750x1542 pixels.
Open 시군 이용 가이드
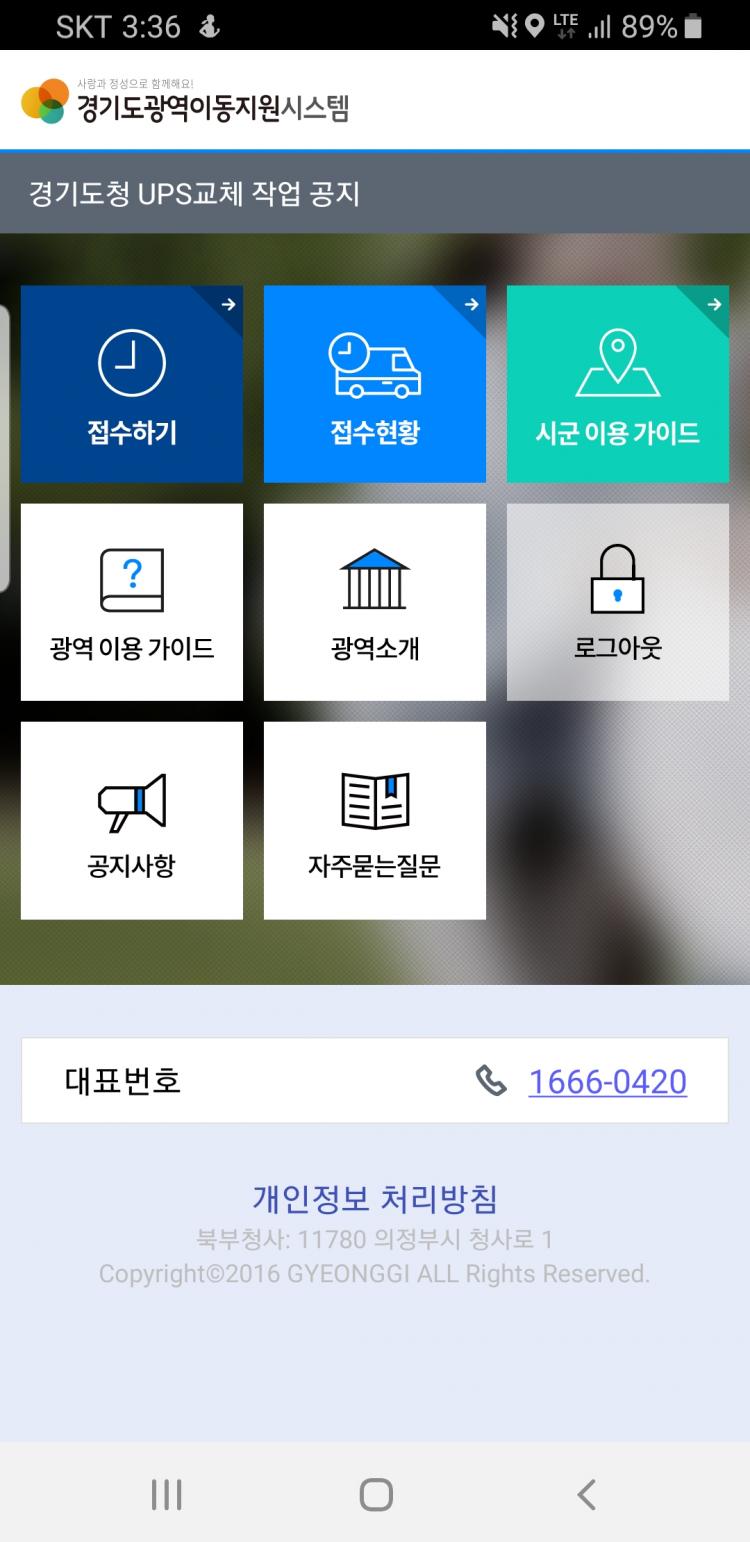click(618, 384)
